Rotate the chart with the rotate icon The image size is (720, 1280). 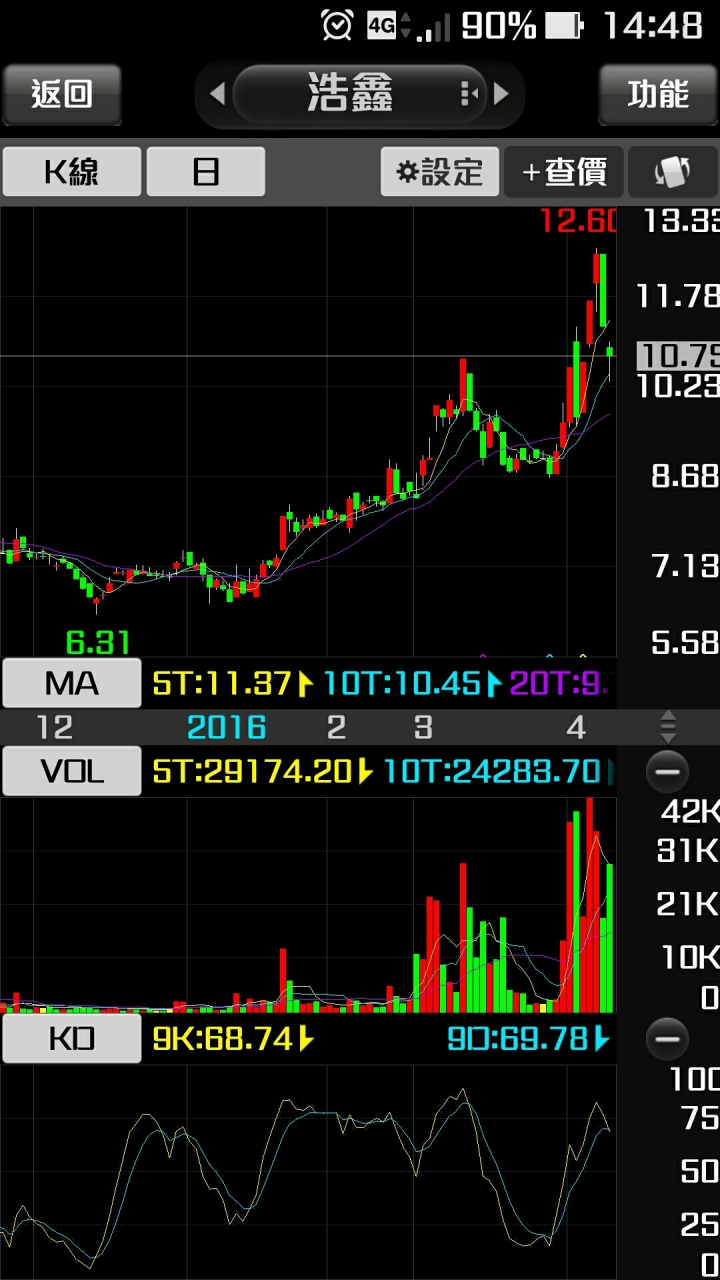(x=672, y=172)
